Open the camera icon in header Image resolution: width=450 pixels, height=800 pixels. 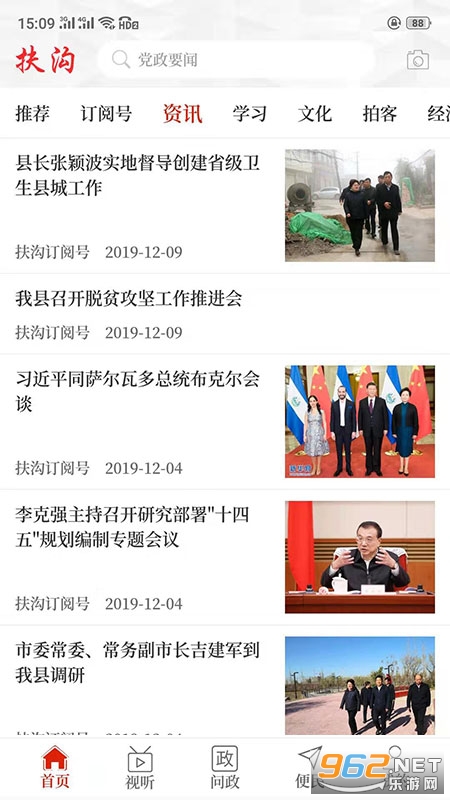(x=417, y=60)
